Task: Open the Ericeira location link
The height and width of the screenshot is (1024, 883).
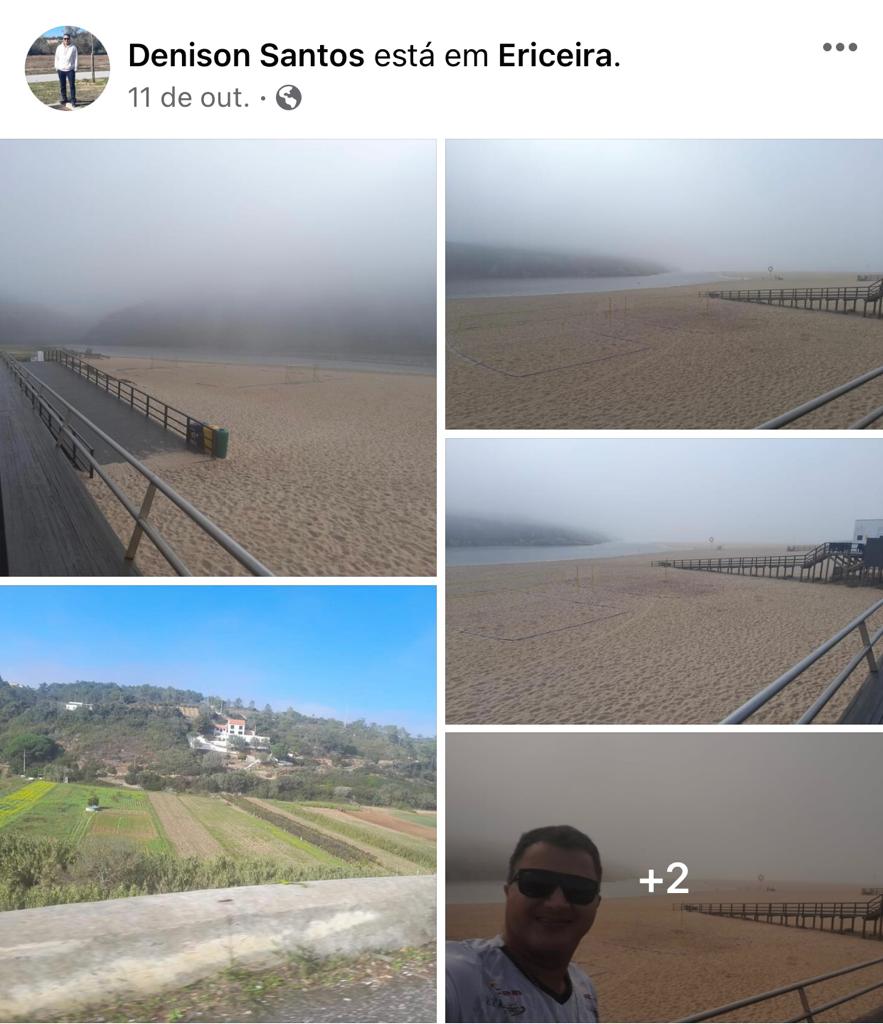Action: [555, 56]
